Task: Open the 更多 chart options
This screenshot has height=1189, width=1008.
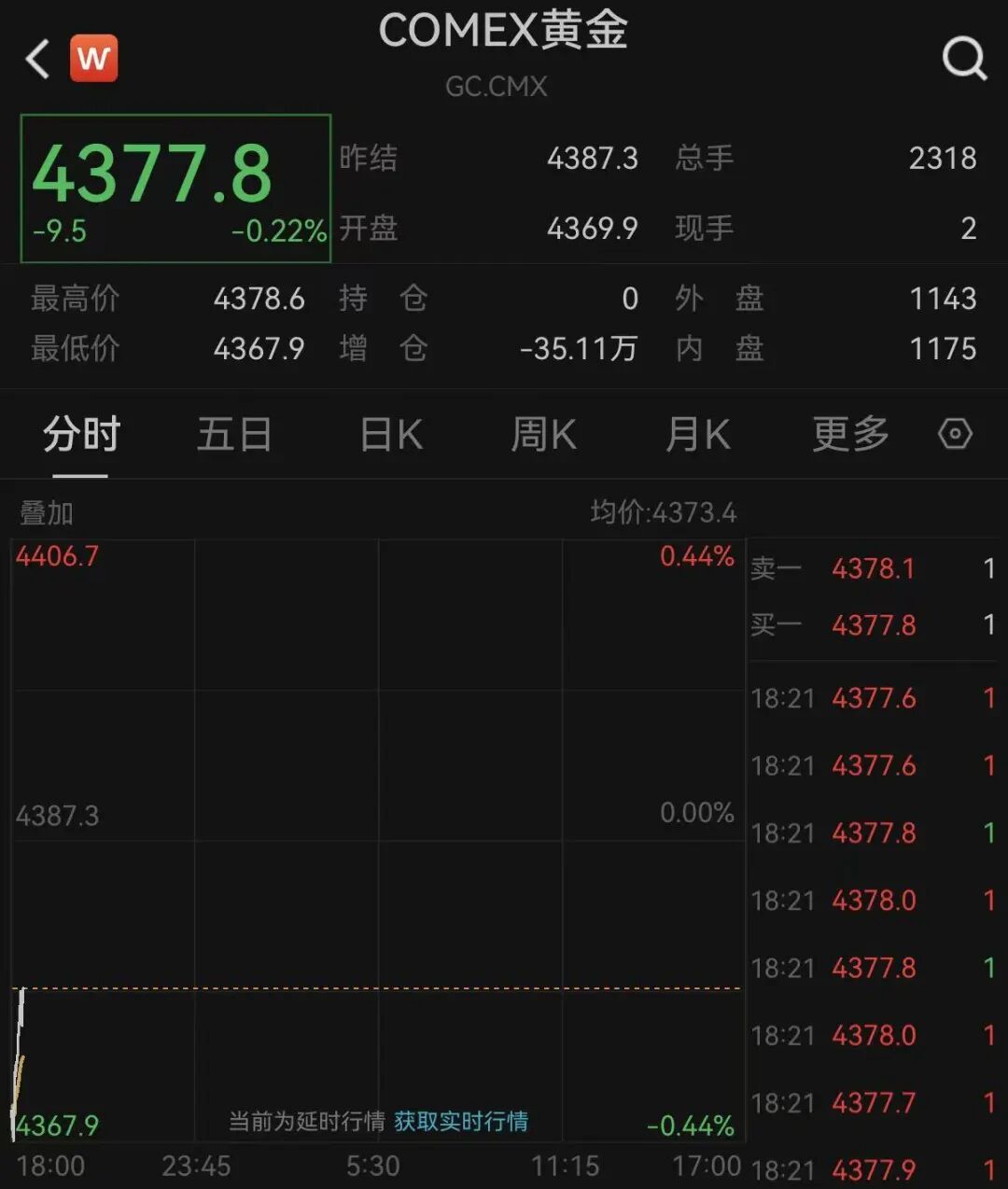Action: (x=849, y=435)
